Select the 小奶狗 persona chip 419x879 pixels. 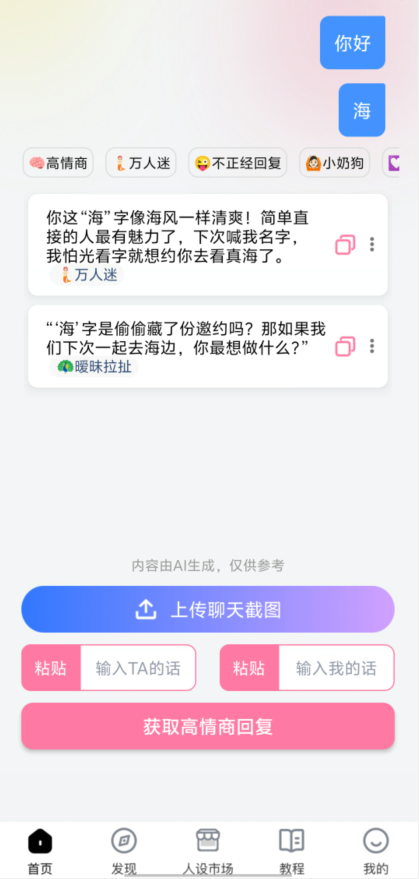[x=334, y=163]
